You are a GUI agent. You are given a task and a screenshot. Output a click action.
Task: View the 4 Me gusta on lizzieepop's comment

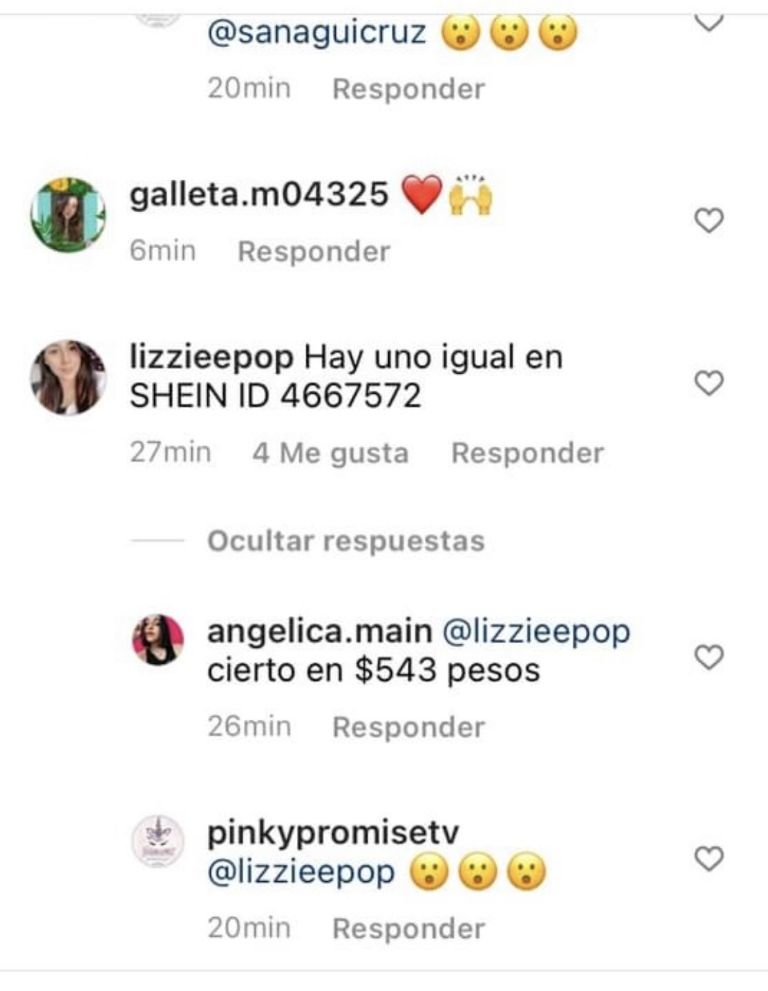coord(330,453)
